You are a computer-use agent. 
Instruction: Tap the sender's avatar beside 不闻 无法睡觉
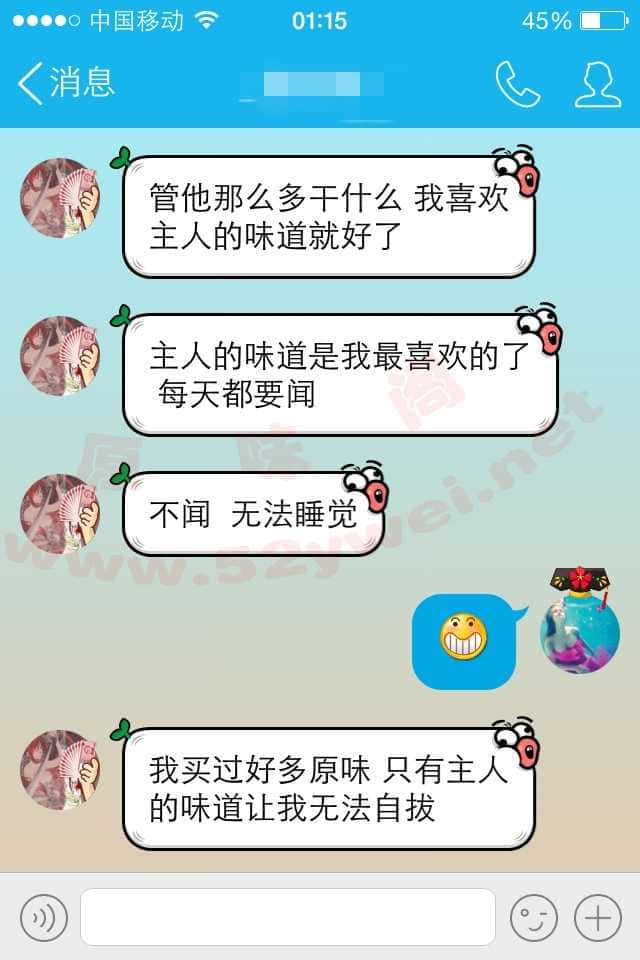click(60, 514)
